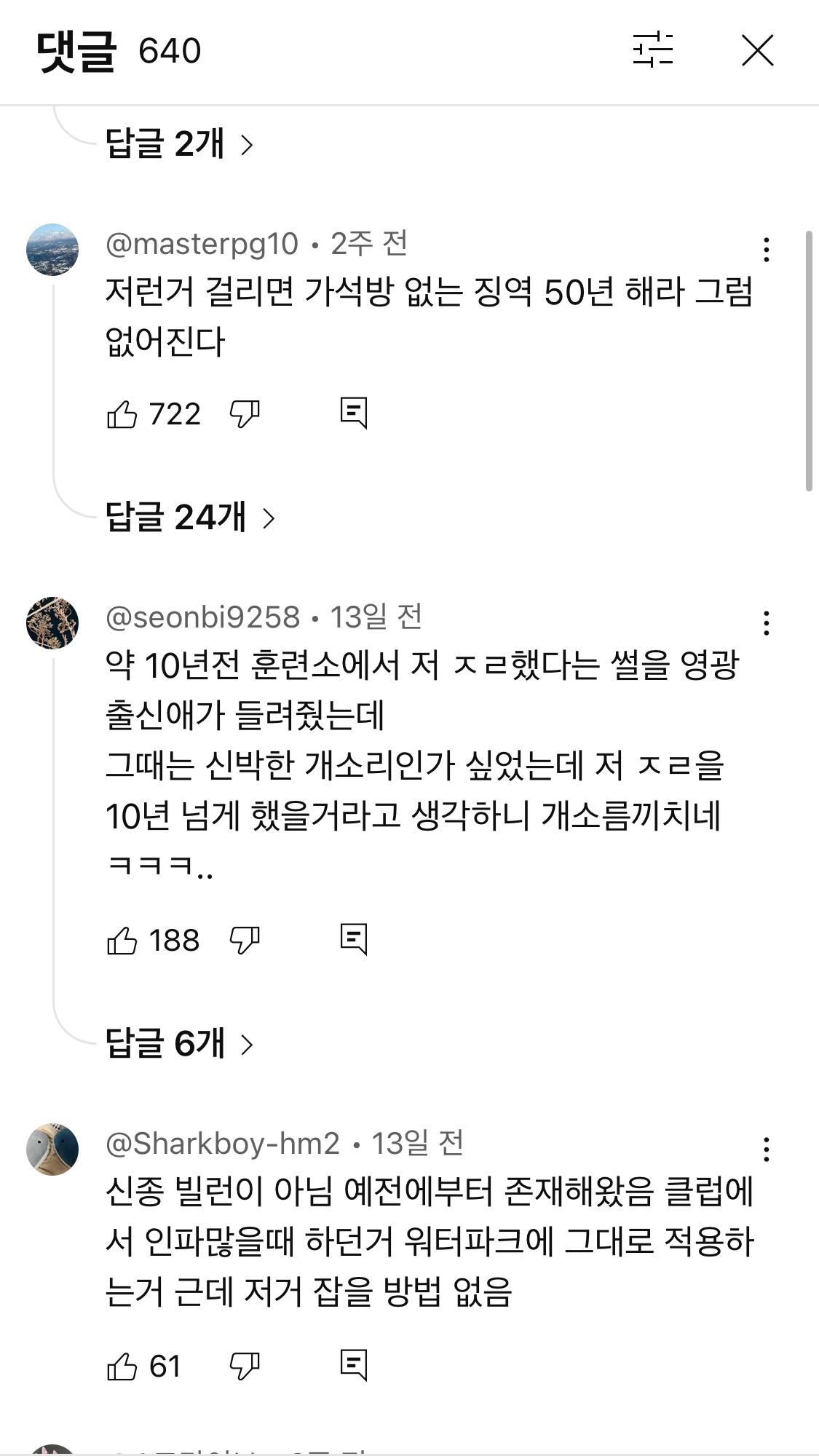Dislike @masterpg10's comment
Viewport: 819px width, 1456px height.
[x=245, y=412]
